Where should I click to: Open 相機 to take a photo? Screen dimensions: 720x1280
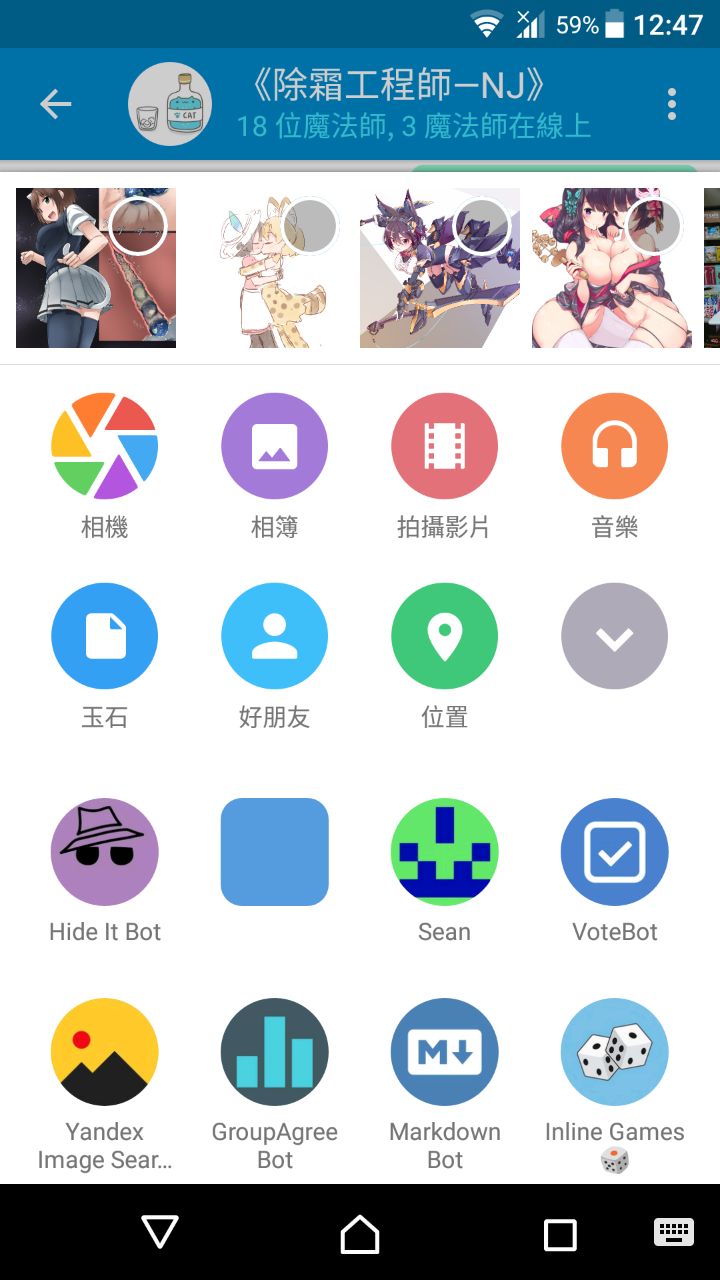point(104,446)
